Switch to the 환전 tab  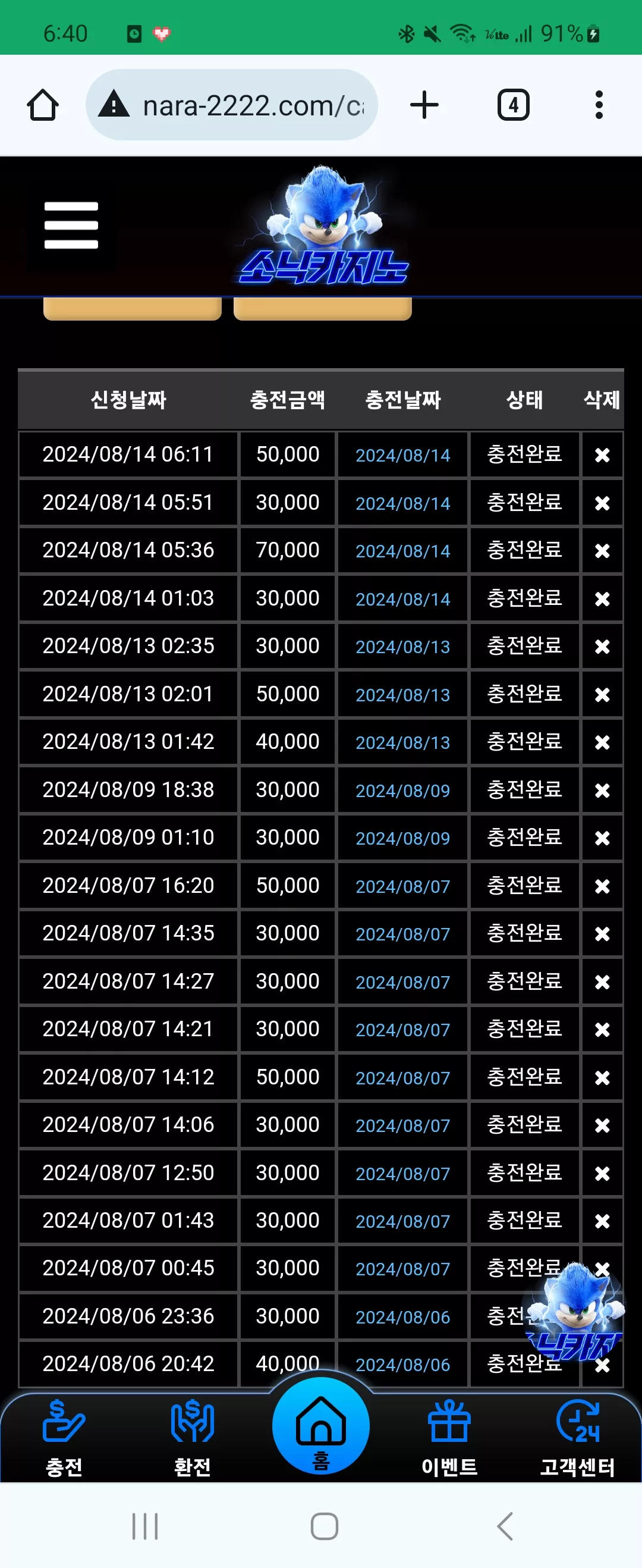click(192, 1439)
